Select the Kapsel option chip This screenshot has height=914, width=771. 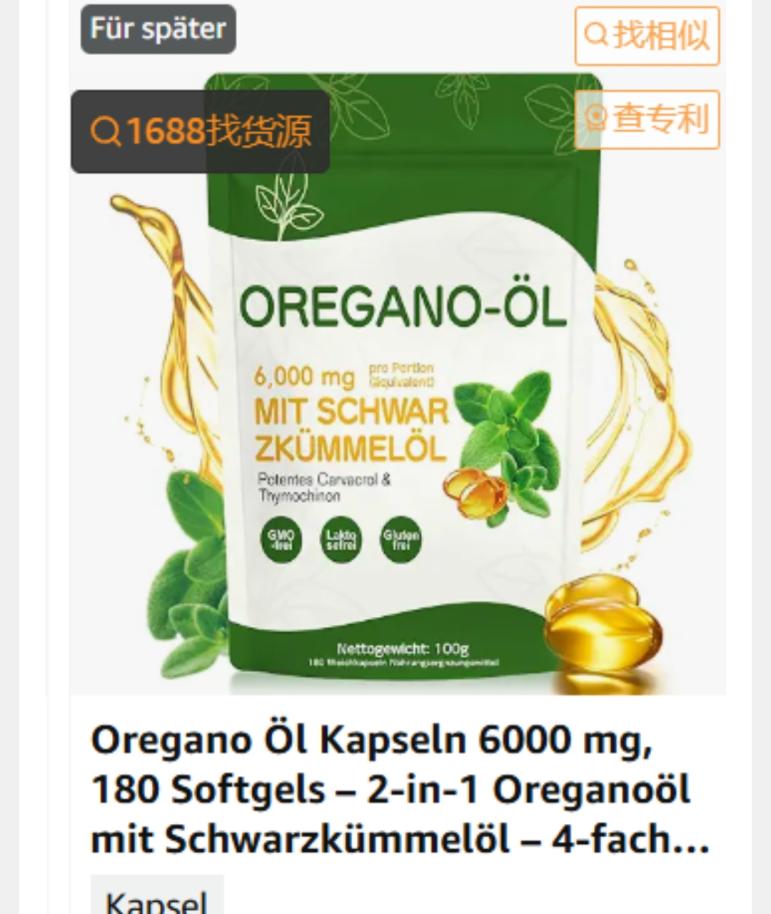pos(157,899)
